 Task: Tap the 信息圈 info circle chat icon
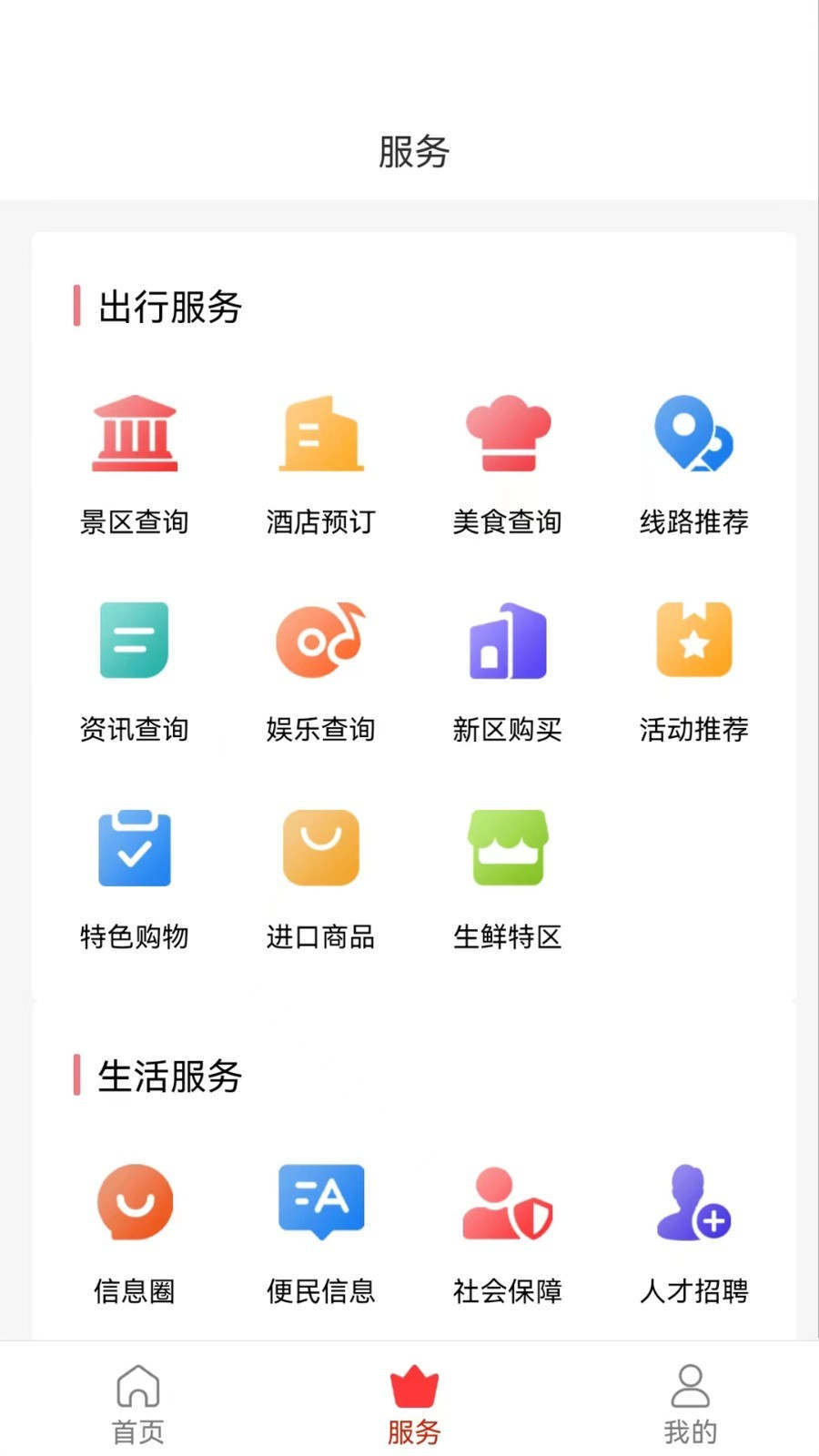click(x=135, y=1201)
